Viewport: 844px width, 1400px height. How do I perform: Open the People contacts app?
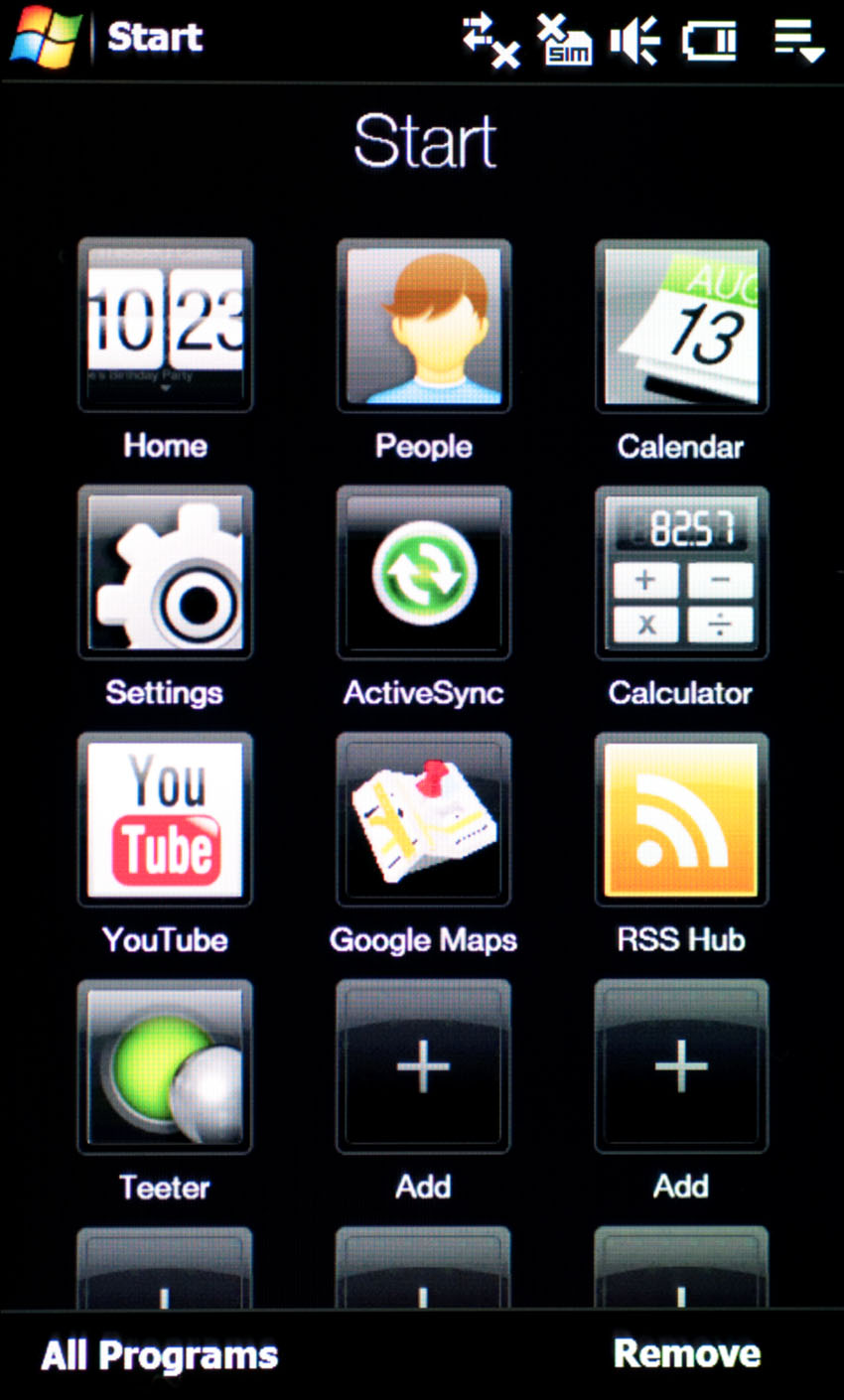424,326
